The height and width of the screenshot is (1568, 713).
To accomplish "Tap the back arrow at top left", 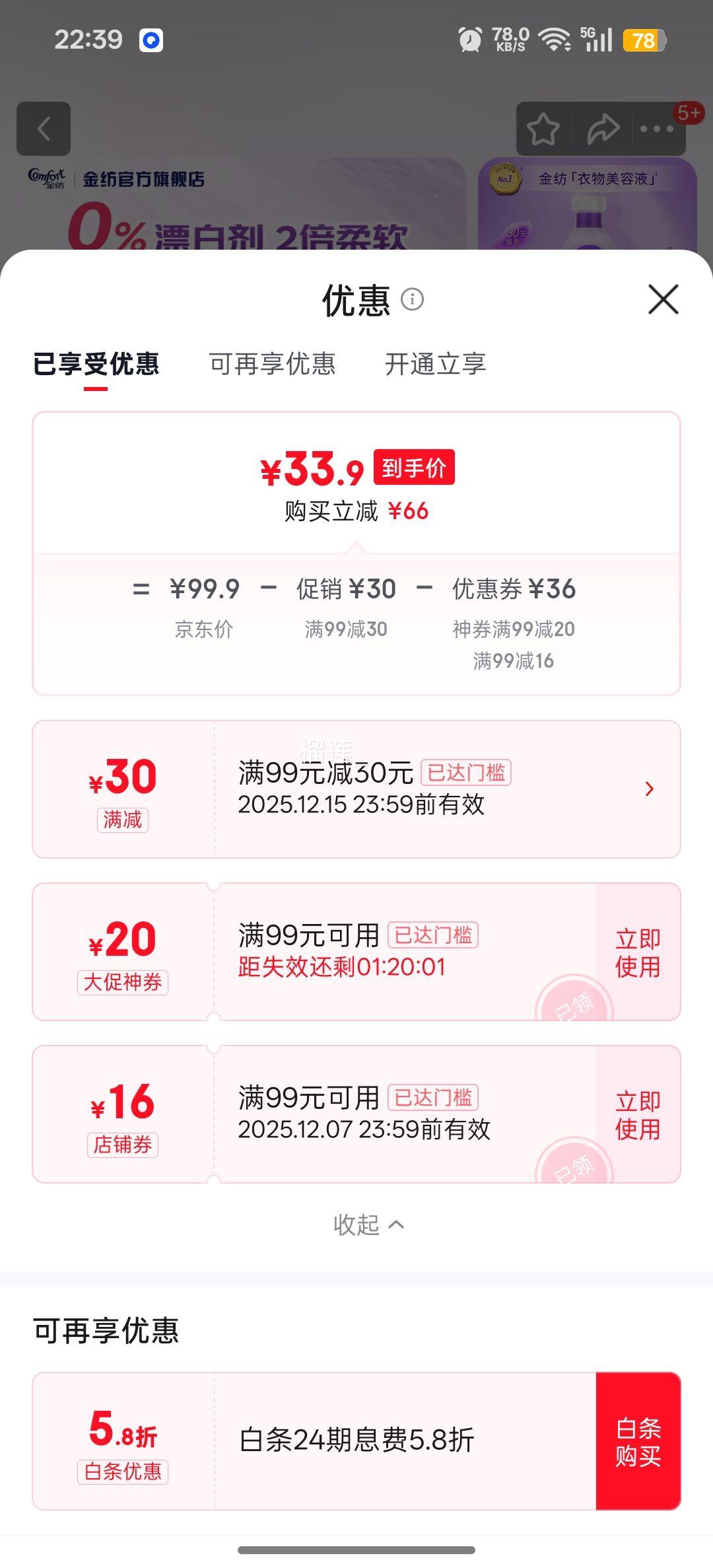I will (44, 129).
